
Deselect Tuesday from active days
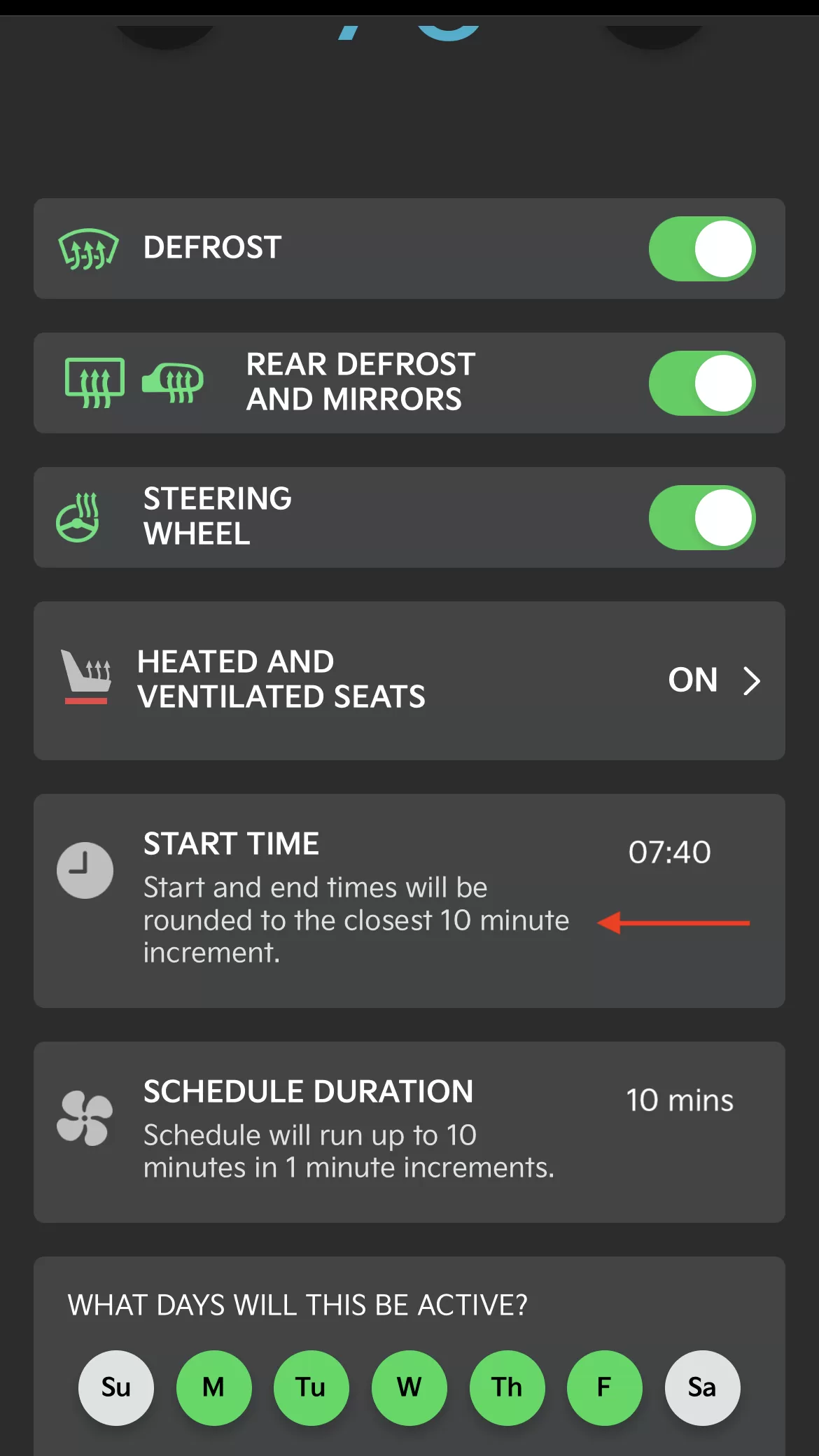pos(311,1387)
